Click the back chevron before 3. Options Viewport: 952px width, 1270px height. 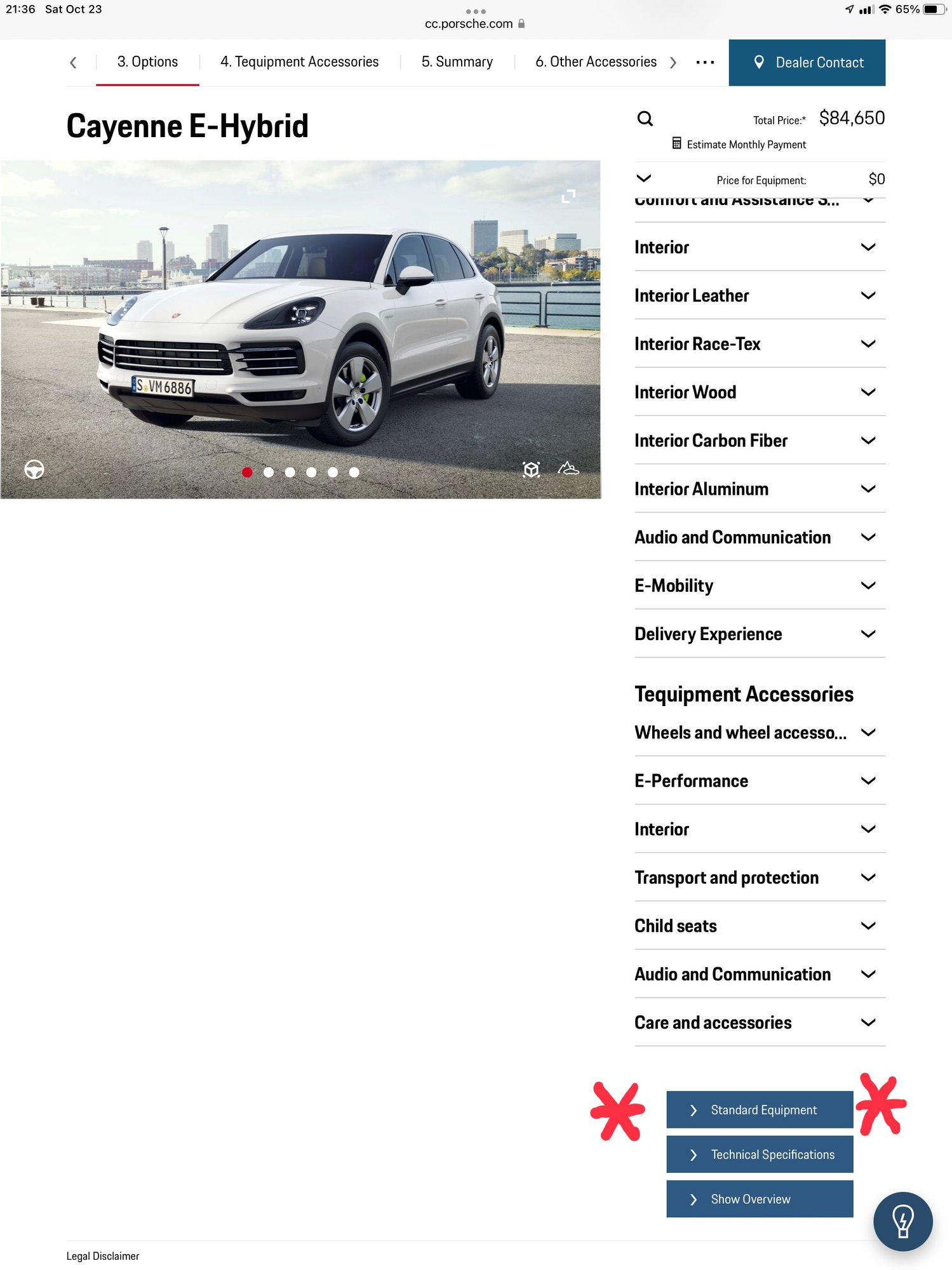pos(73,62)
